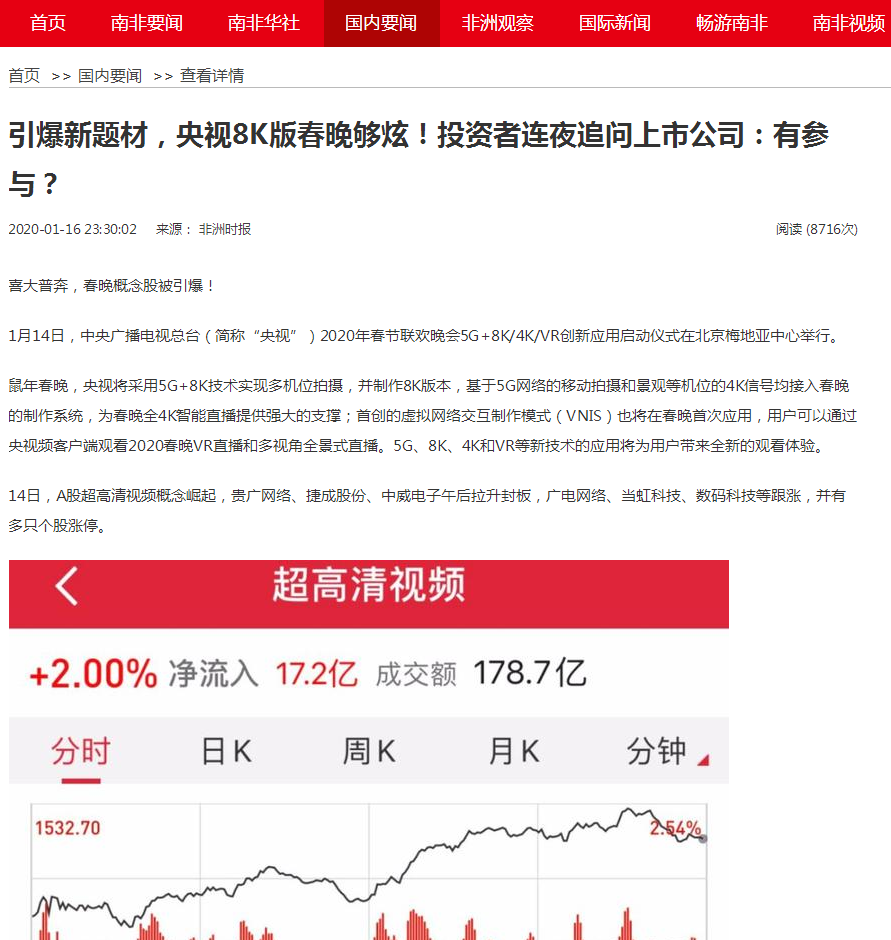Switch to the 南非华社 tab
Screen dimensions: 891x940
pyautogui.click(x=264, y=22)
